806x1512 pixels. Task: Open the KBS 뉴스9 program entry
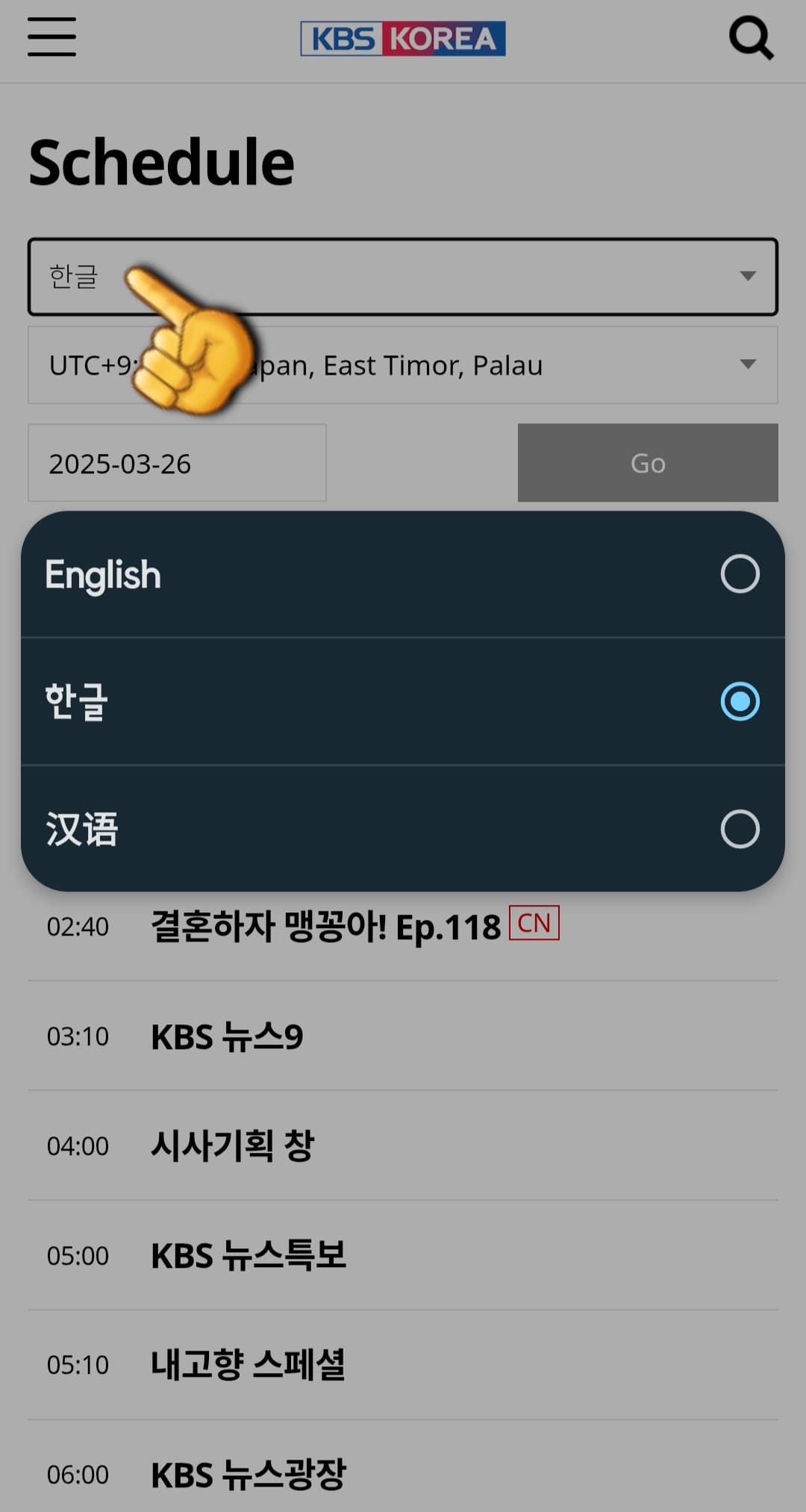[x=226, y=1036]
